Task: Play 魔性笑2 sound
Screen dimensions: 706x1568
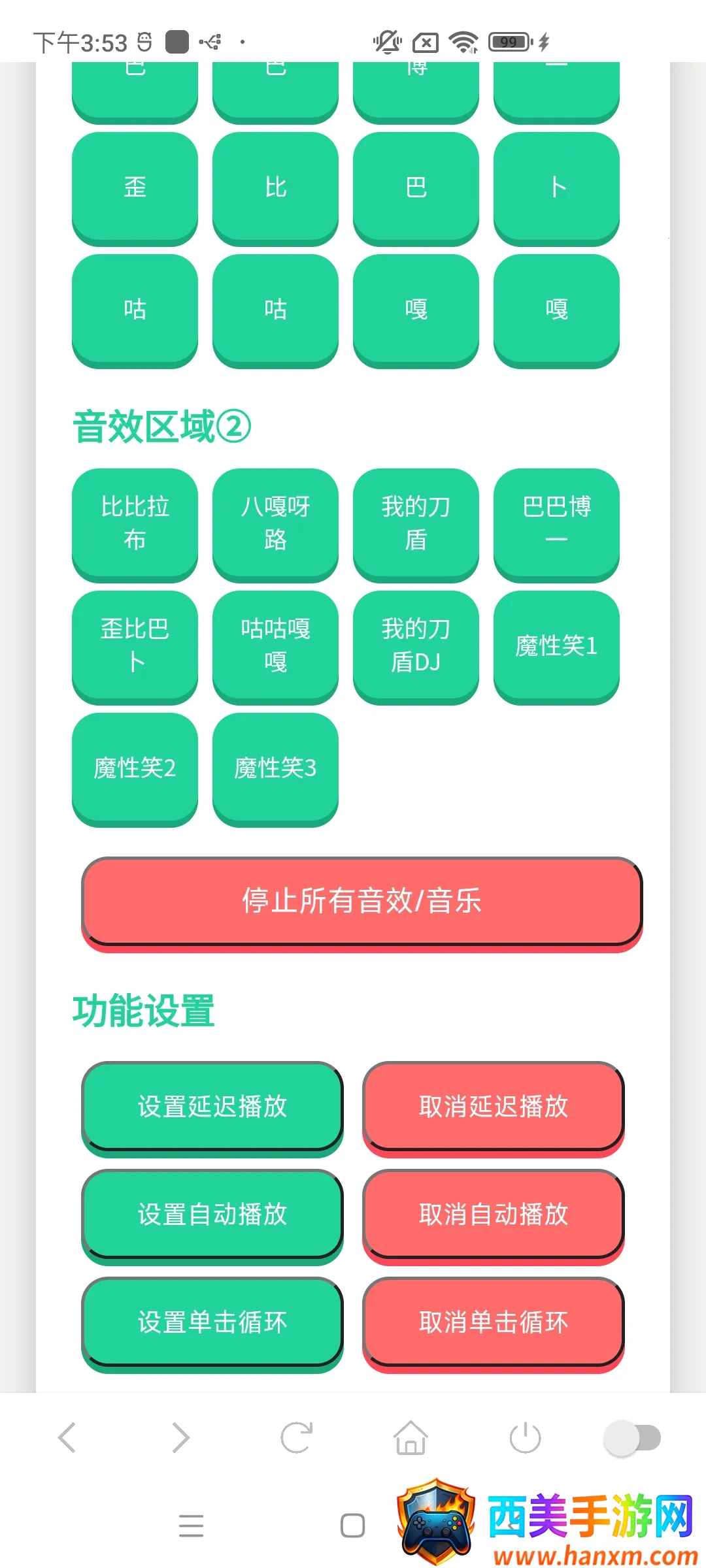Action: coord(135,768)
